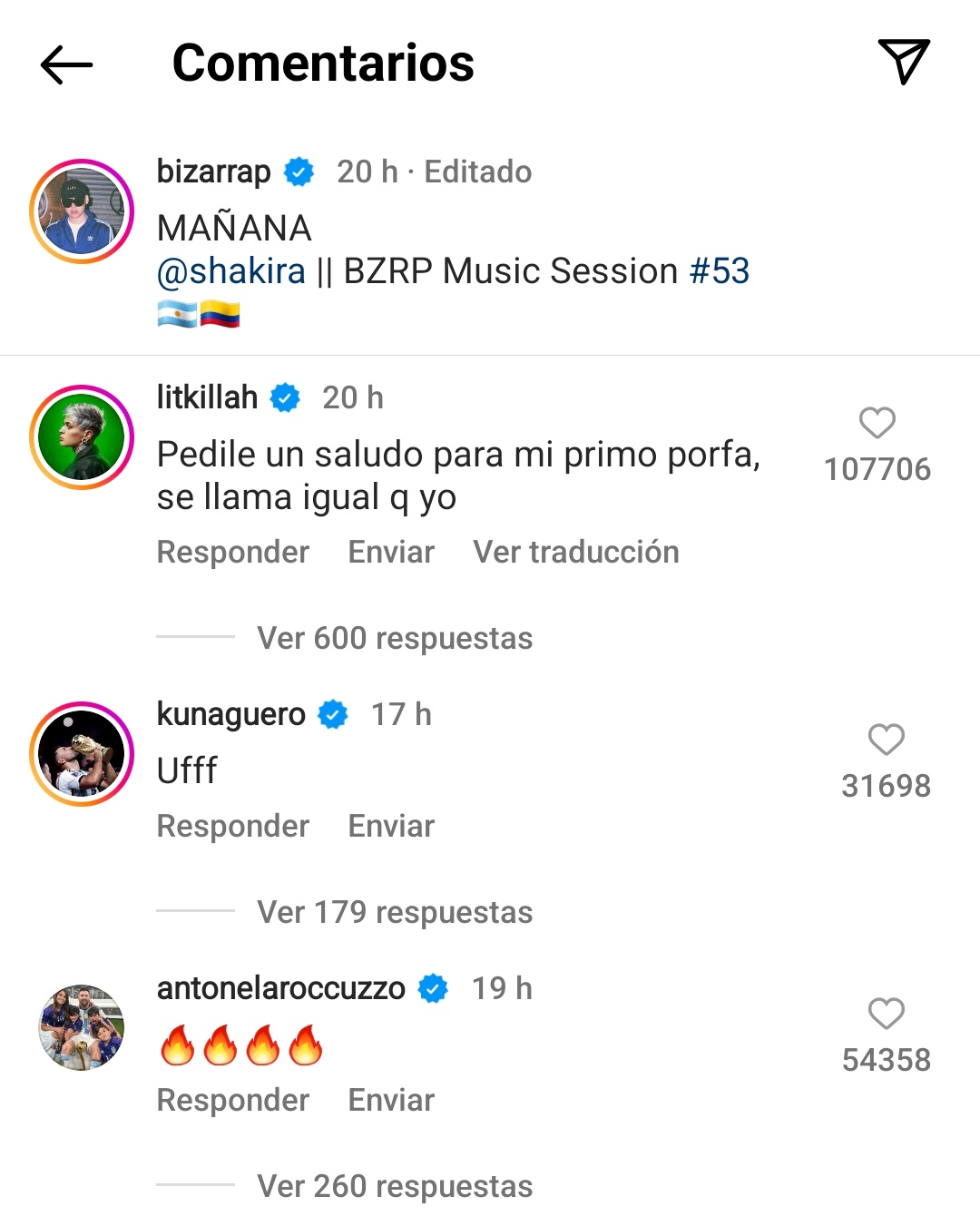980x1216 pixels.
Task: Reply to antonelaroccuzzo's comment
Action: tap(233, 1100)
